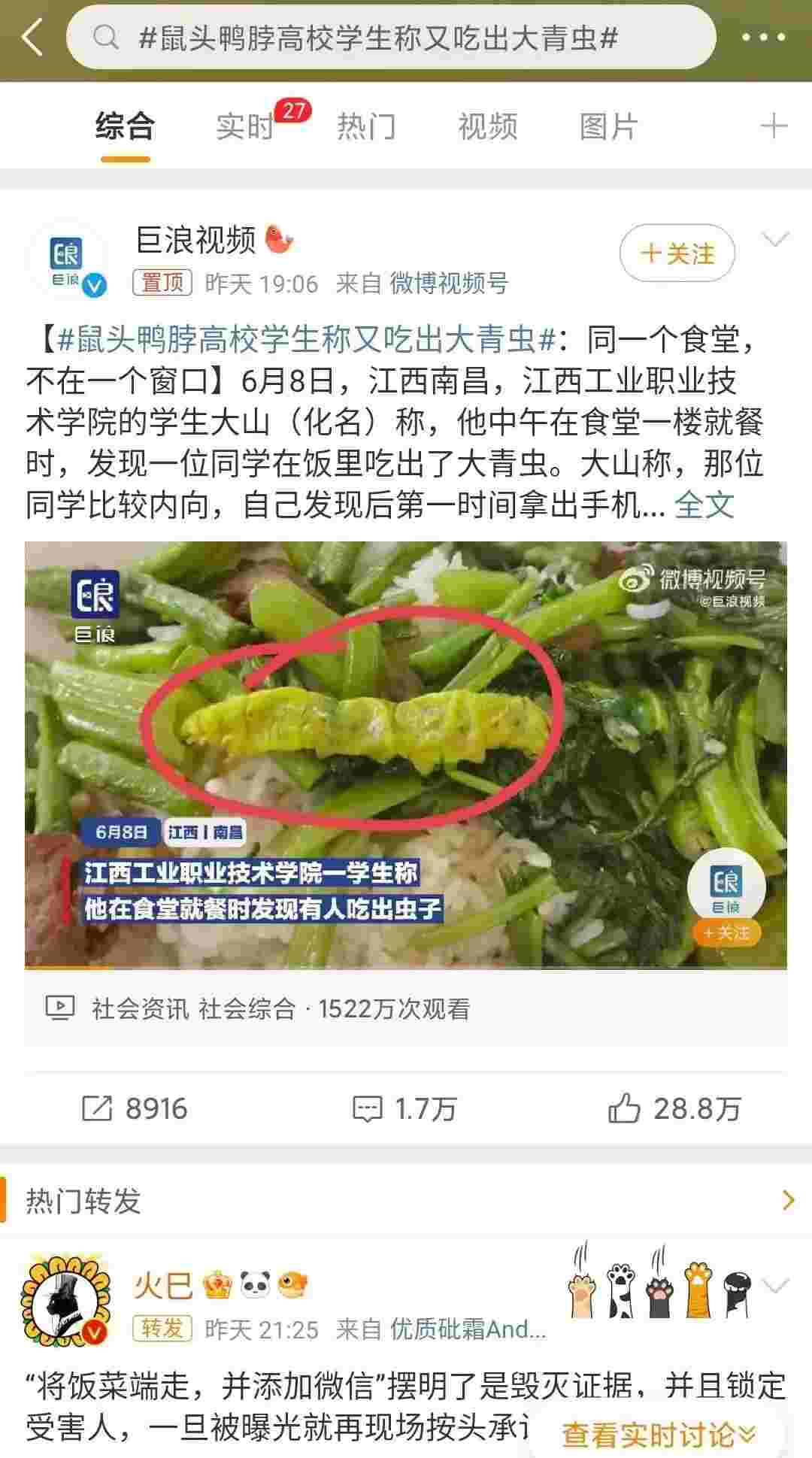Viewport: 812px width, 1458px height.
Task: Expand full post text via 全文
Action: [x=704, y=505]
